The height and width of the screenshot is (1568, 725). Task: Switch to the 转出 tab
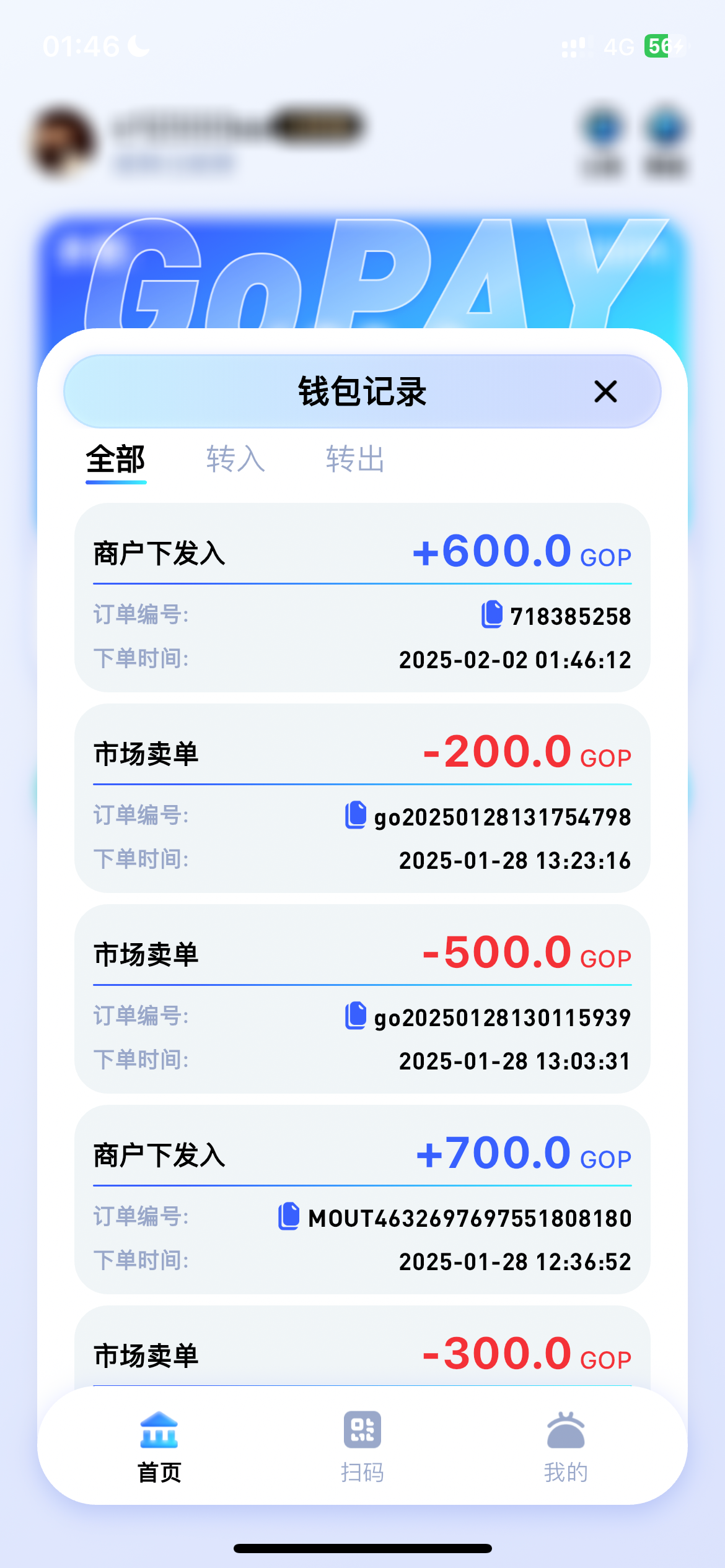click(x=355, y=460)
